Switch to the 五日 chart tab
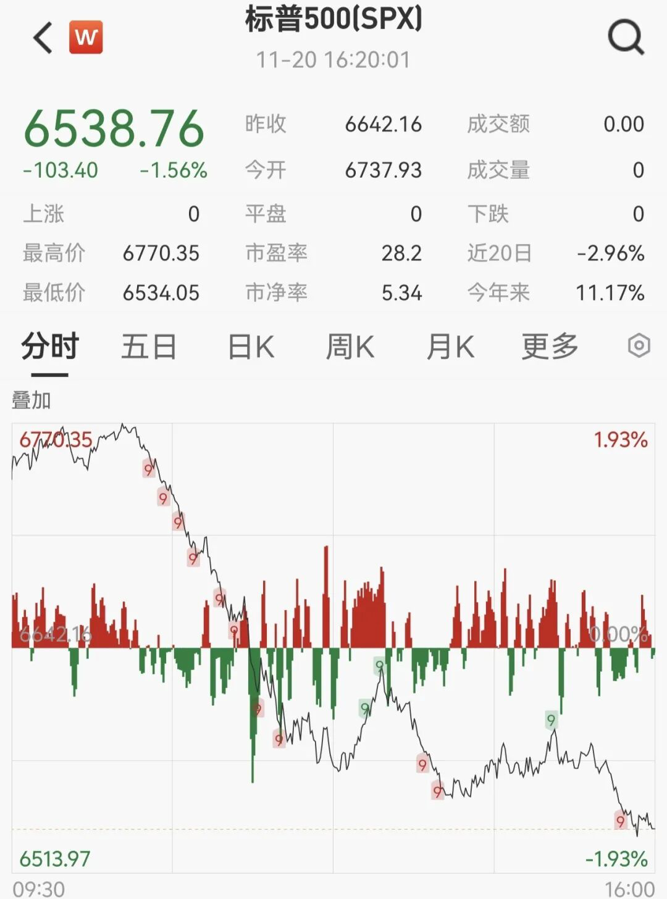Screen dimensions: 667x899 click(x=149, y=347)
